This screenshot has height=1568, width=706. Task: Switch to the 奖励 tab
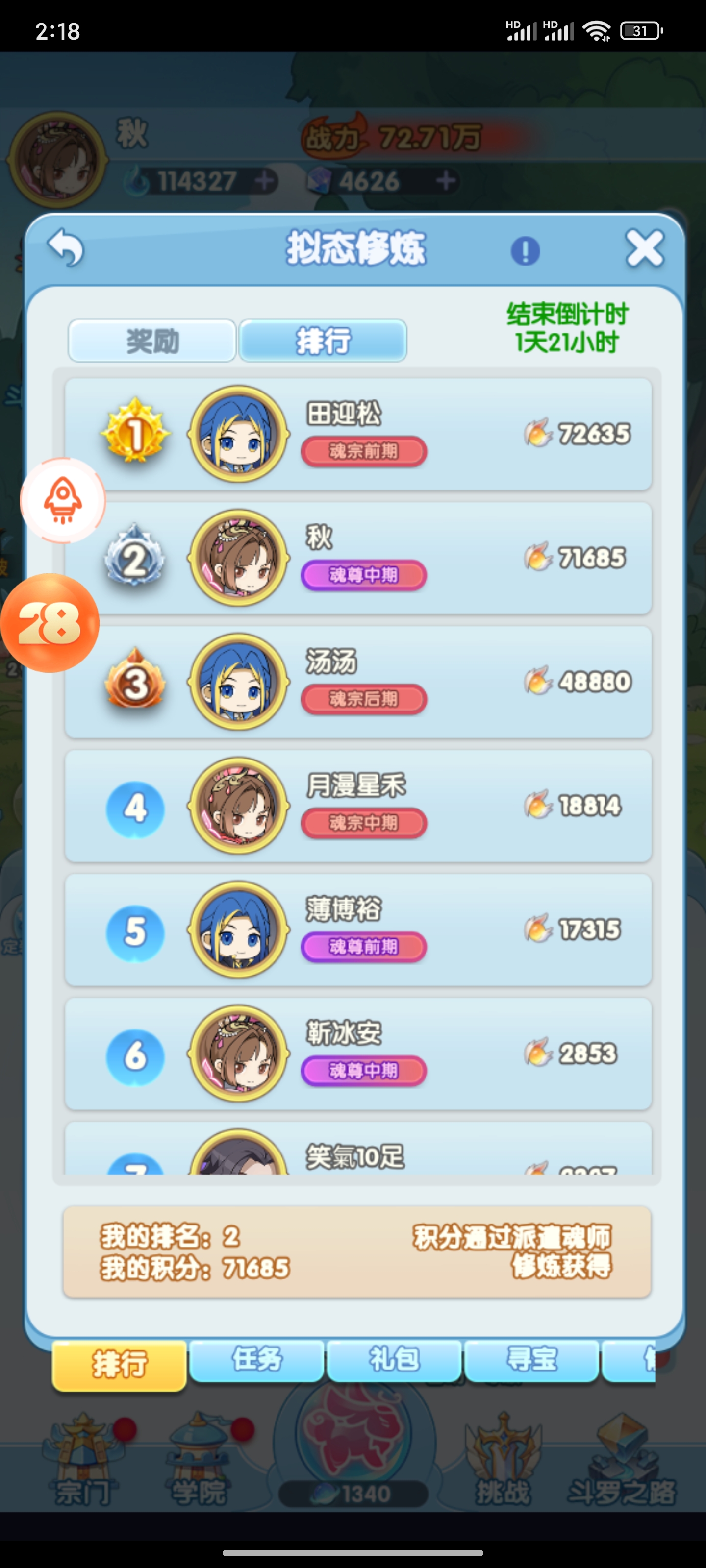pyautogui.click(x=151, y=341)
